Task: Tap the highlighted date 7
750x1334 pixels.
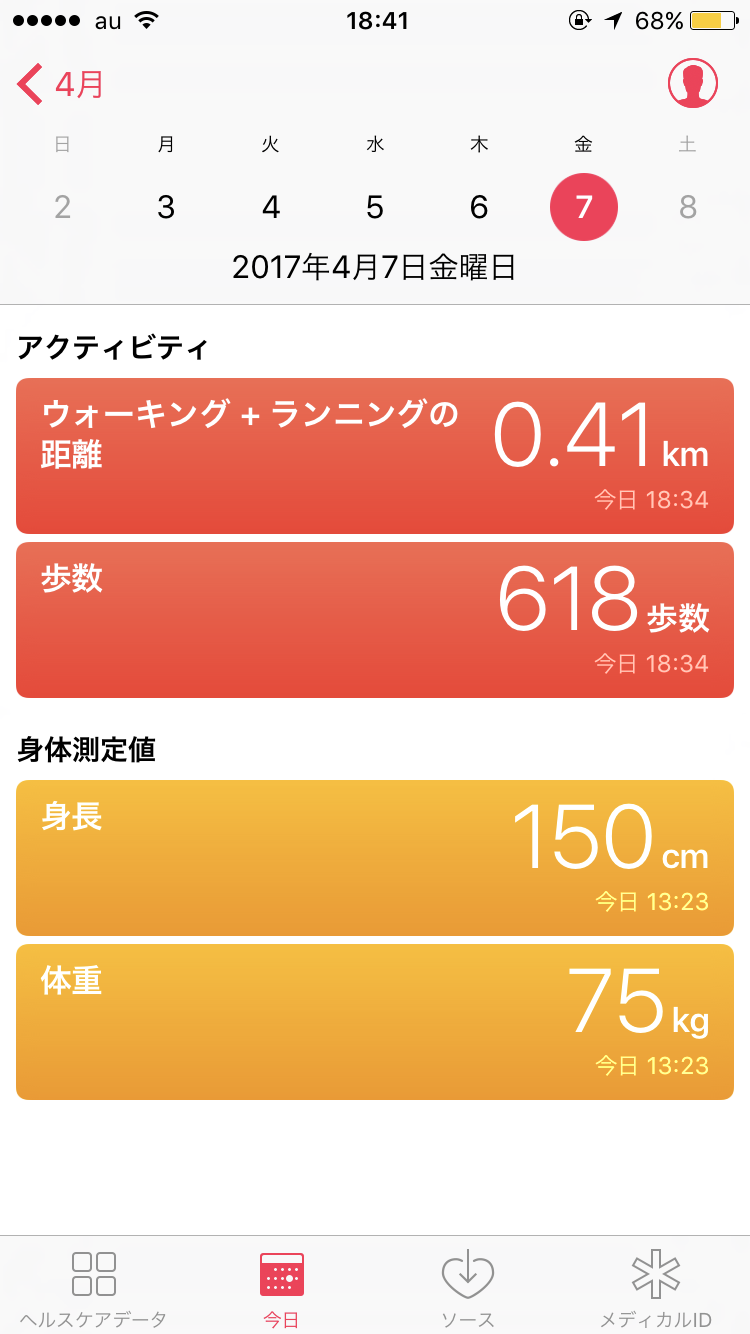Action: (x=584, y=207)
